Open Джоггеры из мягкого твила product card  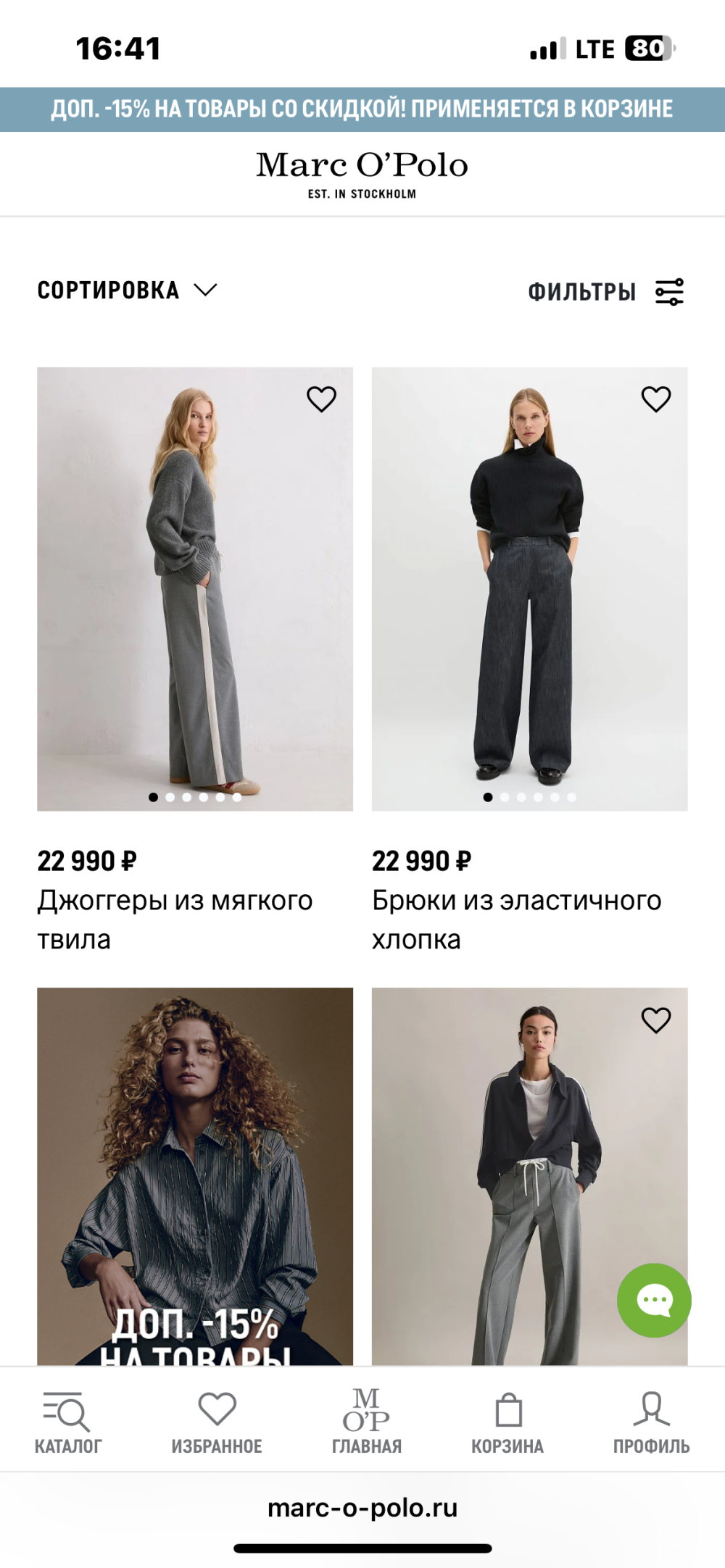[194, 588]
